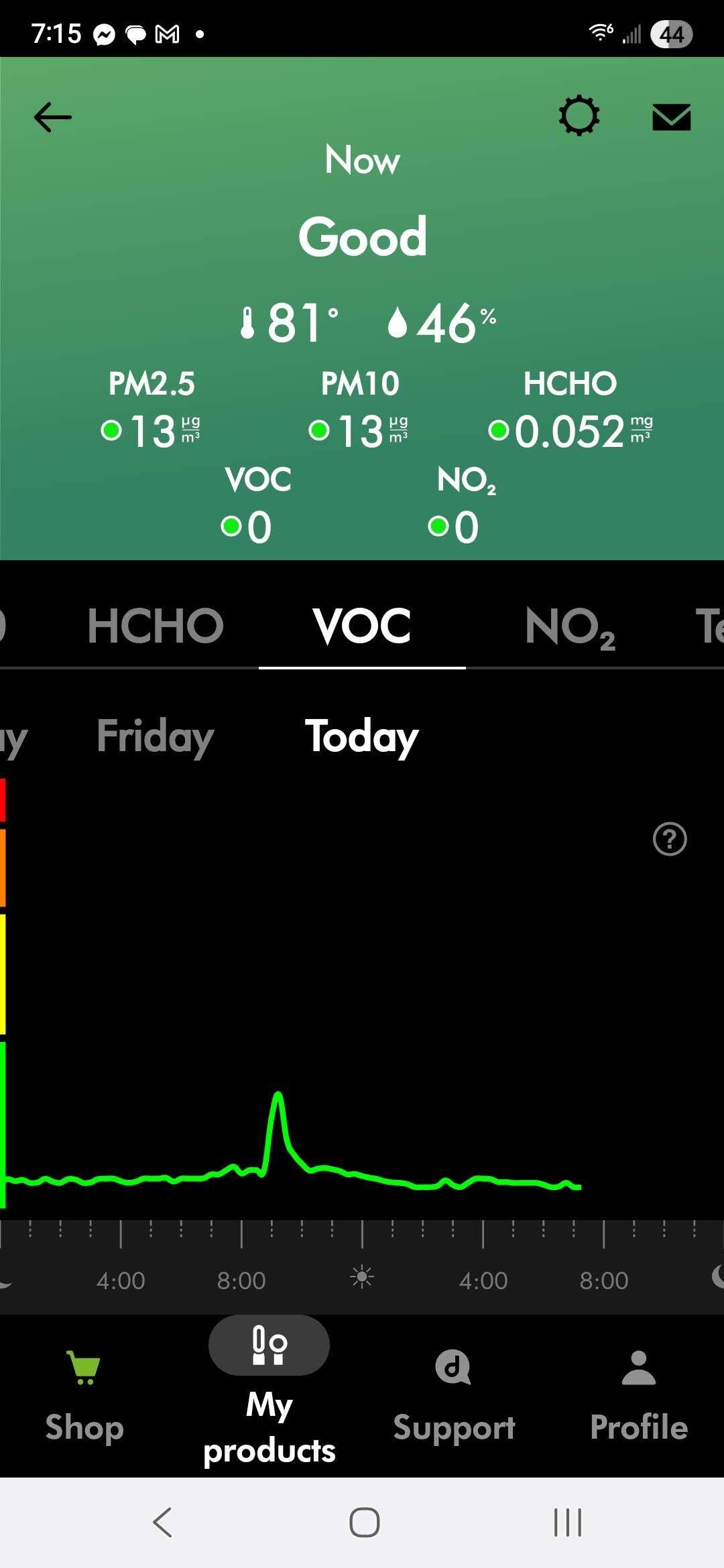Switch to the HCHO graph tab
Screen dimensions: 724x1568
pos(155,627)
